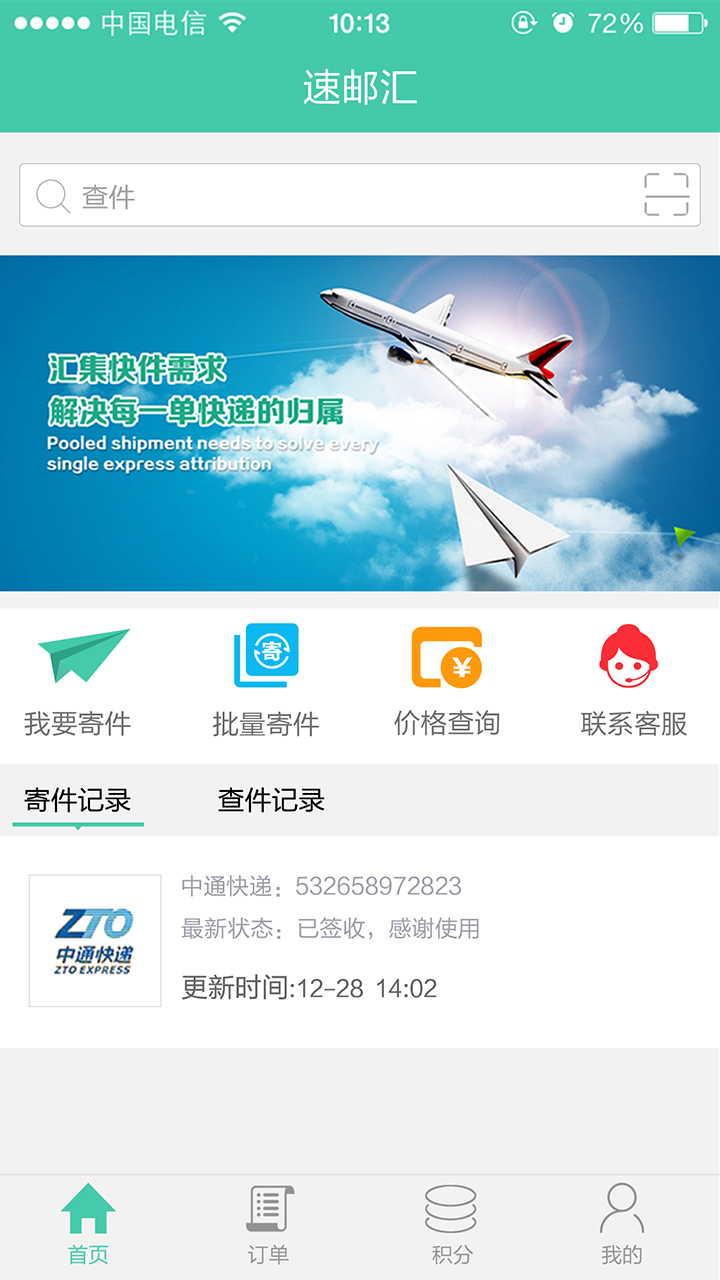Screen dimensions: 720x1280
Task: Switch to the 查件记录 tab
Action: coord(271,801)
